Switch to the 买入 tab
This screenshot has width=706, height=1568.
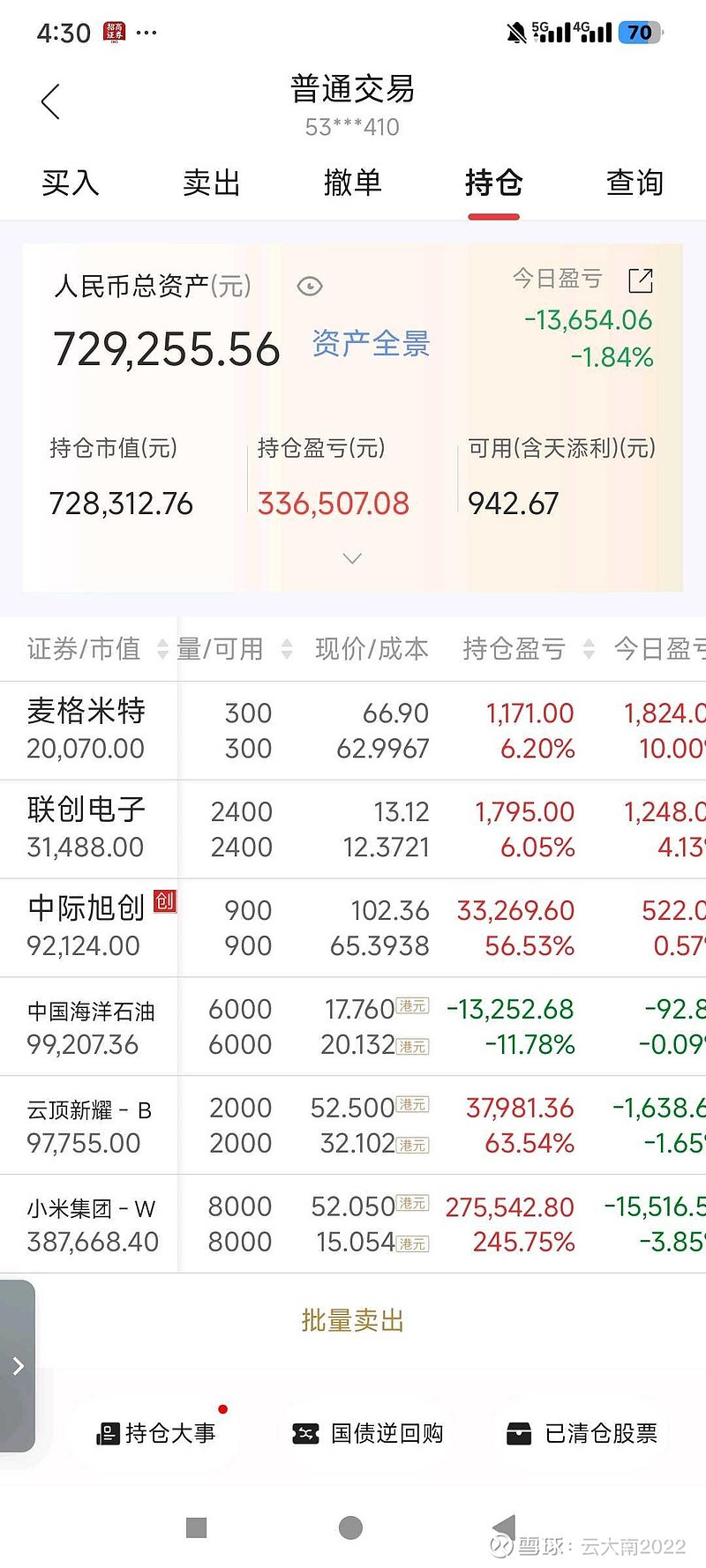click(x=71, y=183)
